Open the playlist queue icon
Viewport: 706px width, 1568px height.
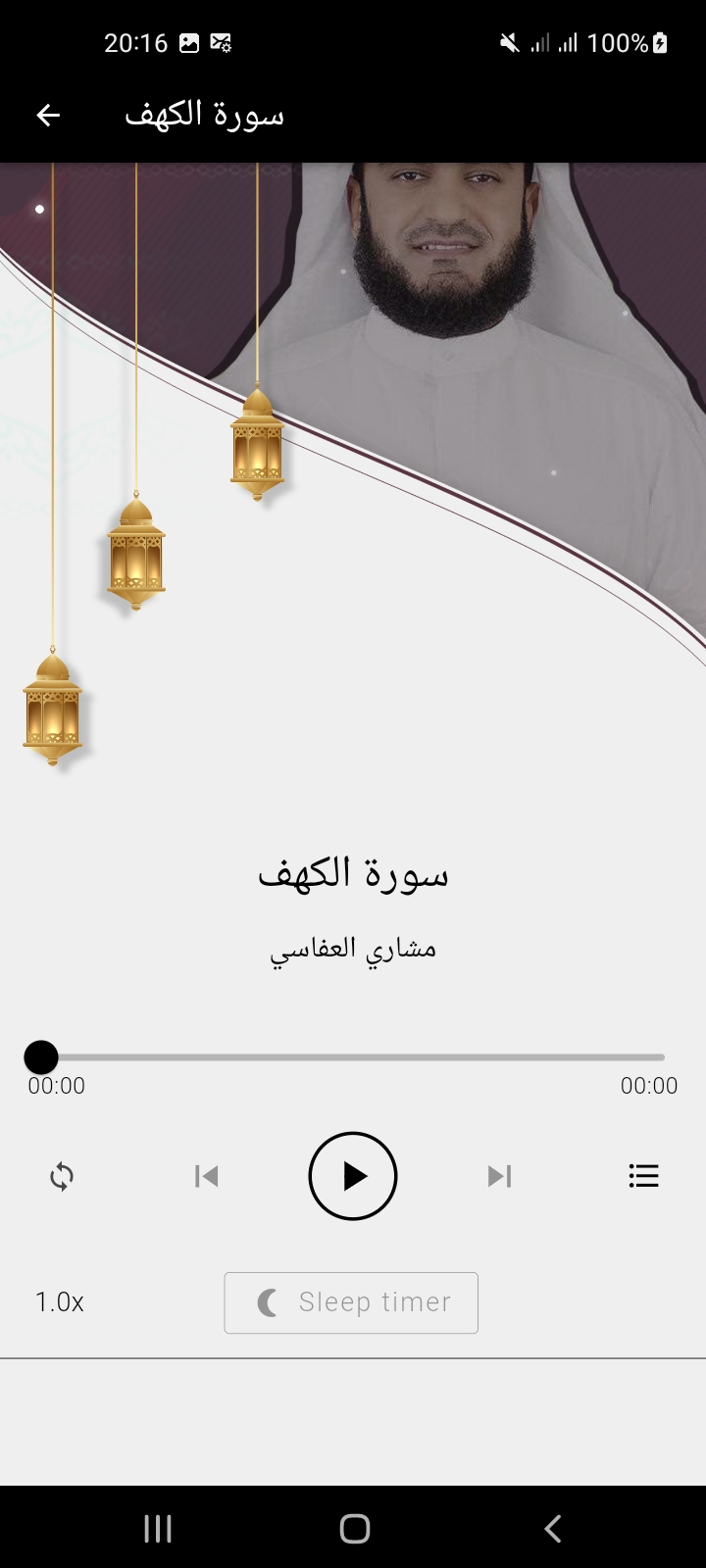click(x=643, y=1176)
